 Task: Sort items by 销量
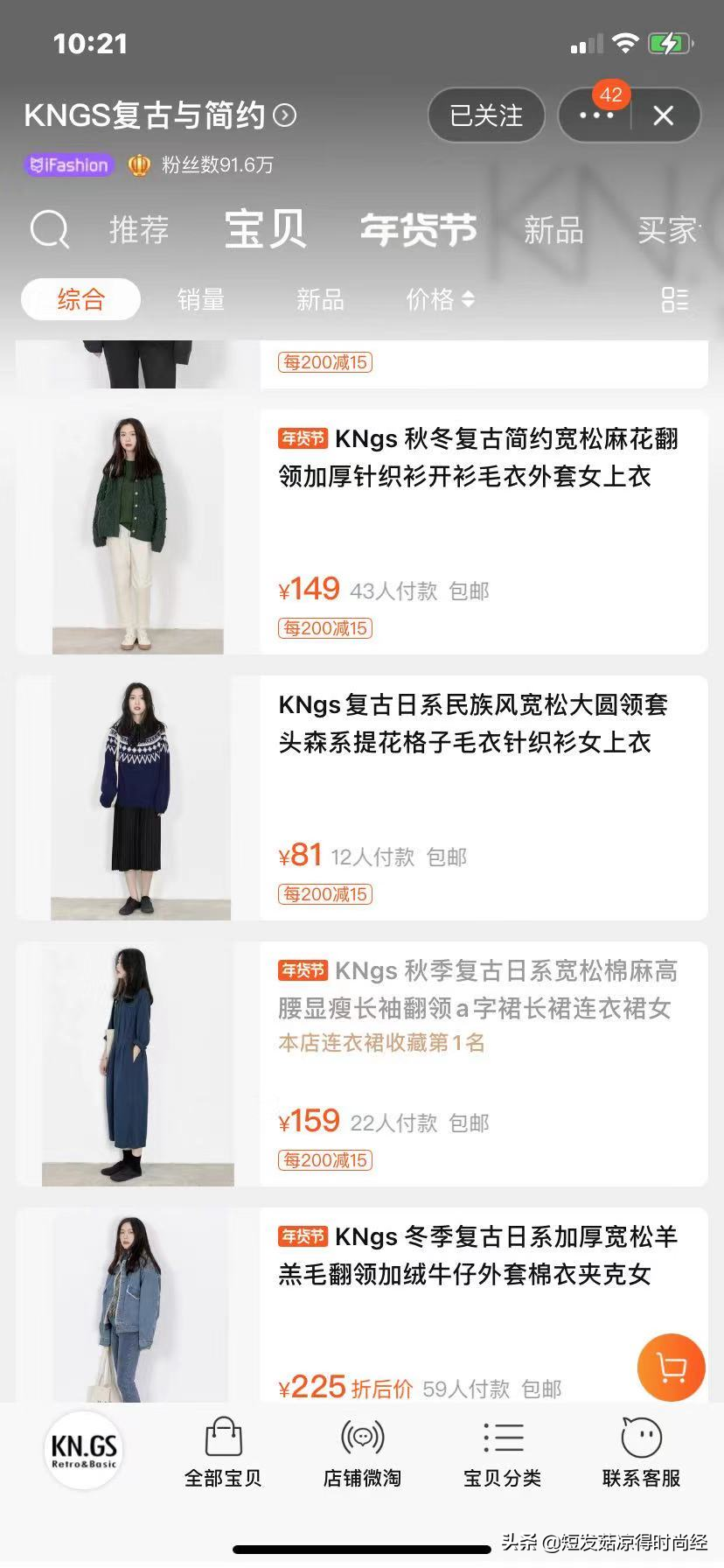click(x=201, y=300)
